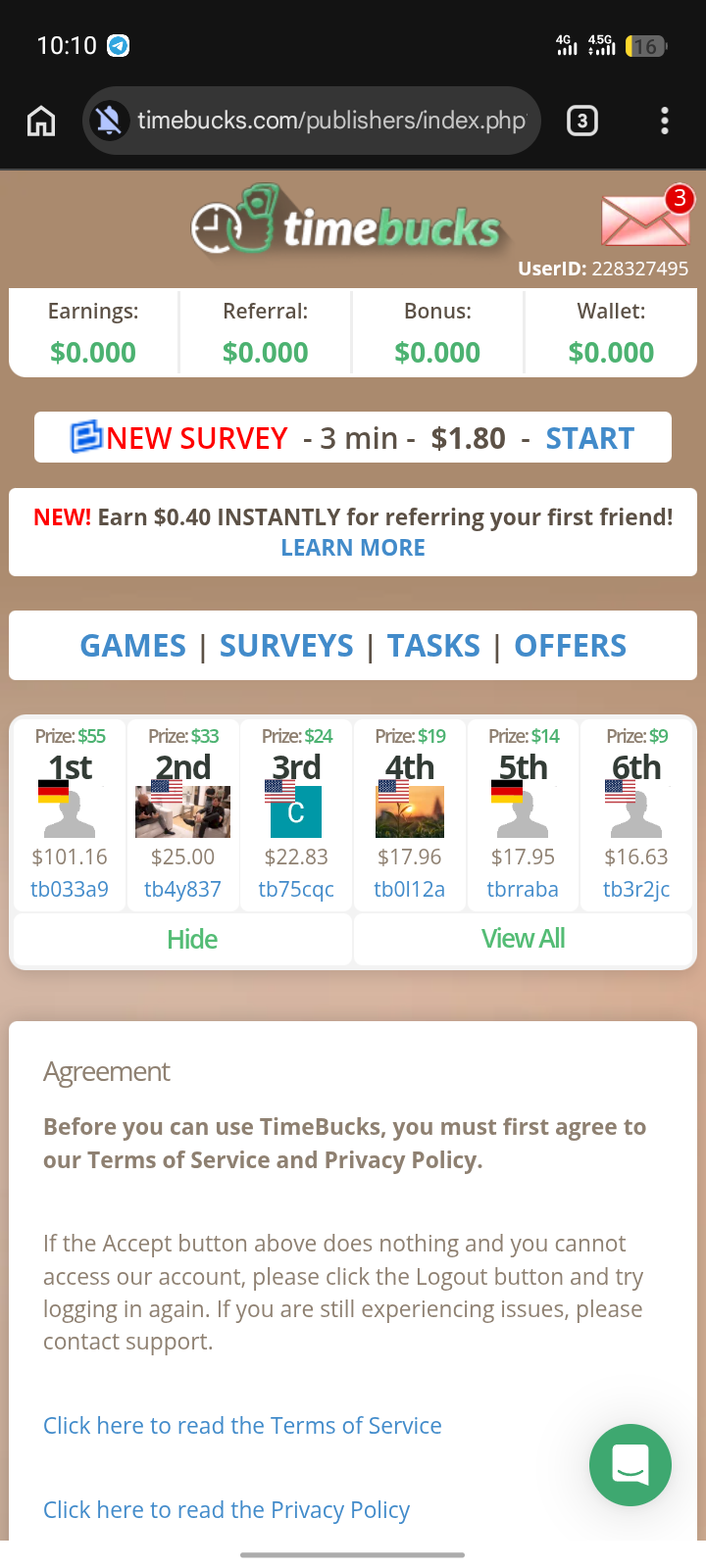This screenshot has height=1568, width=706.
Task: View All leaderboard rankings
Action: click(x=523, y=939)
